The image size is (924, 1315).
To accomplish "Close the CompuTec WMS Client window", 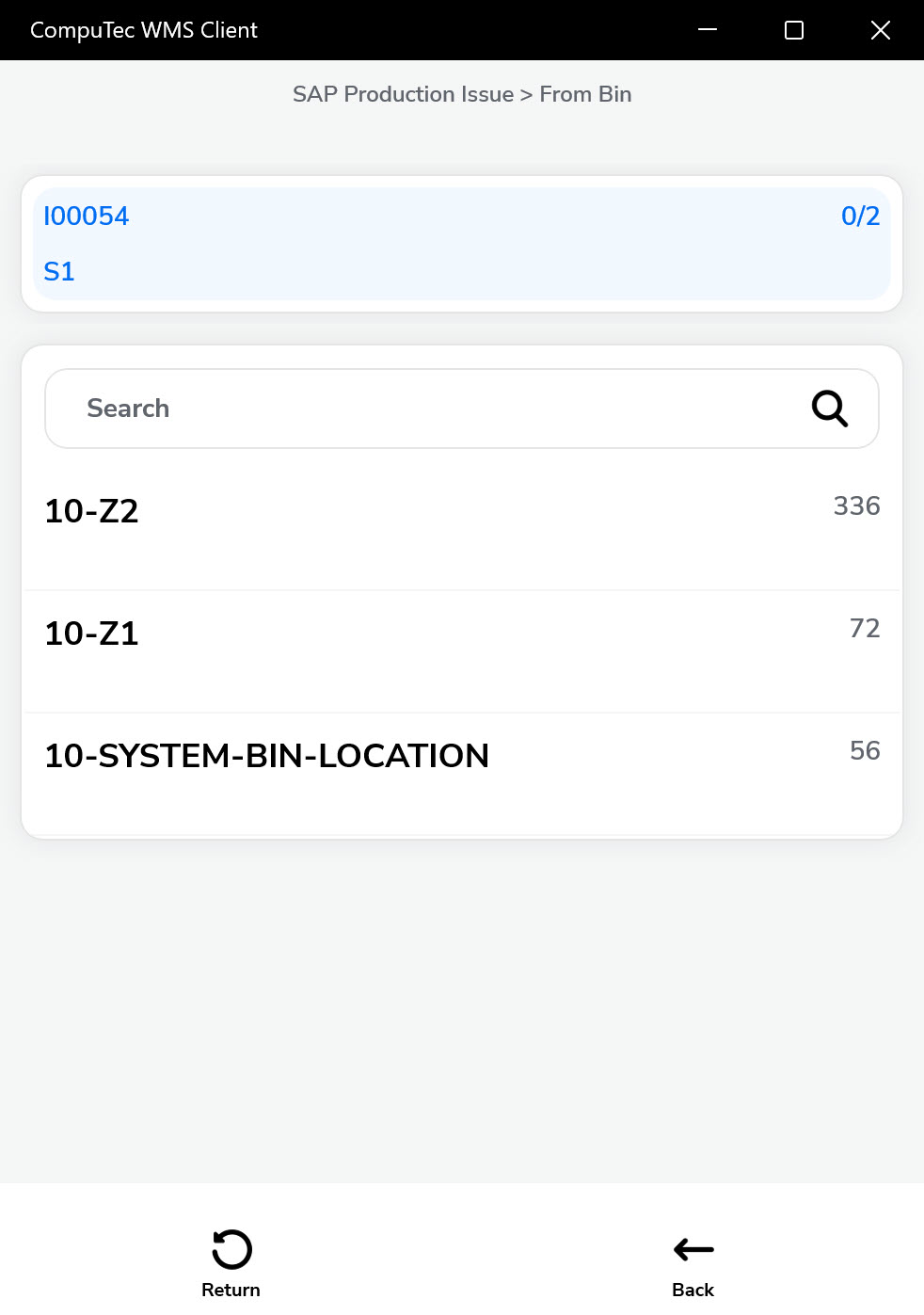I will pyautogui.click(x=880, y=30).
